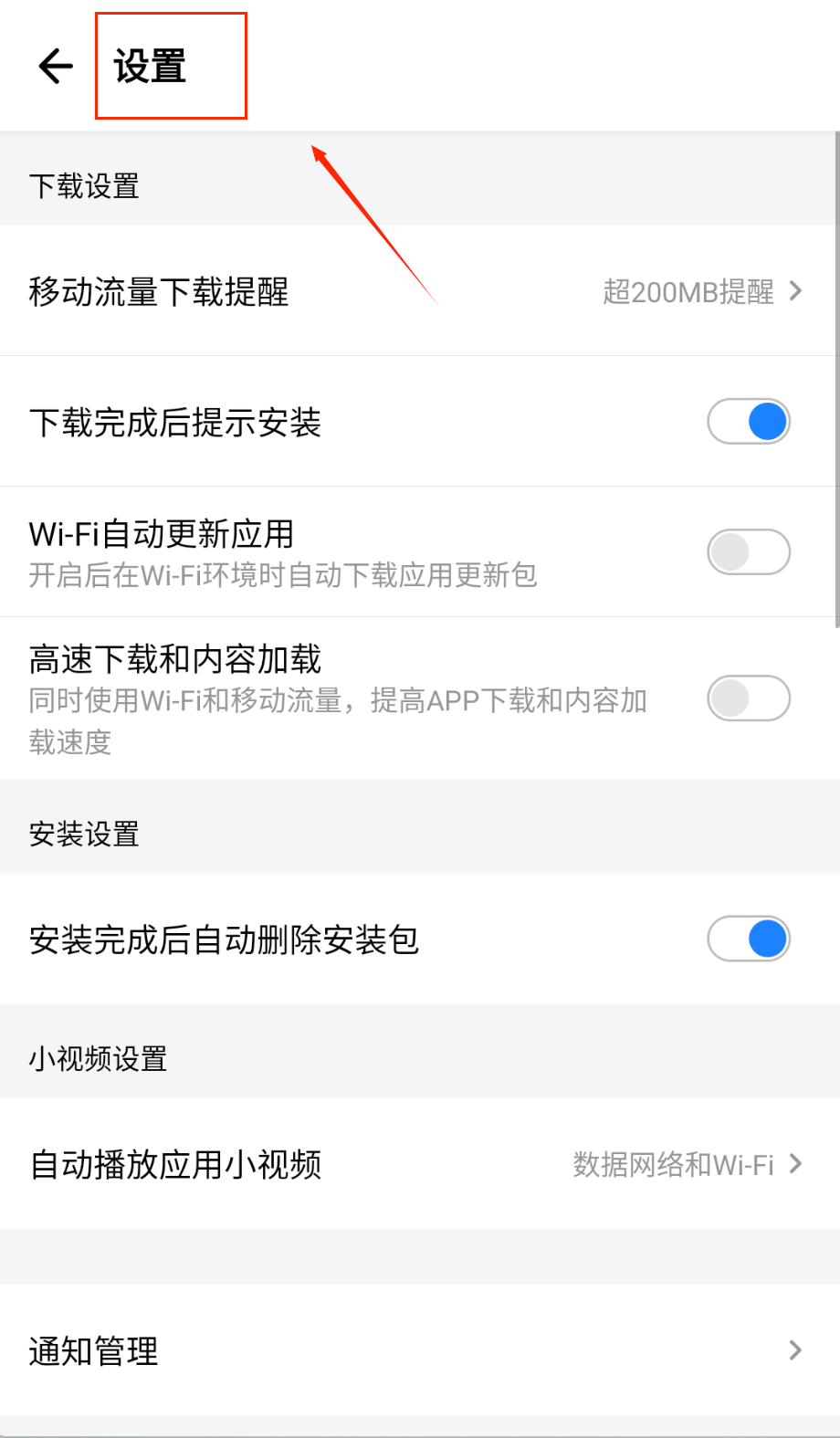Image resolution: width=840 pixels, height=1438 pixels.
Task: Turn on 高速下载和内容加载
Action: pos(748,698)
